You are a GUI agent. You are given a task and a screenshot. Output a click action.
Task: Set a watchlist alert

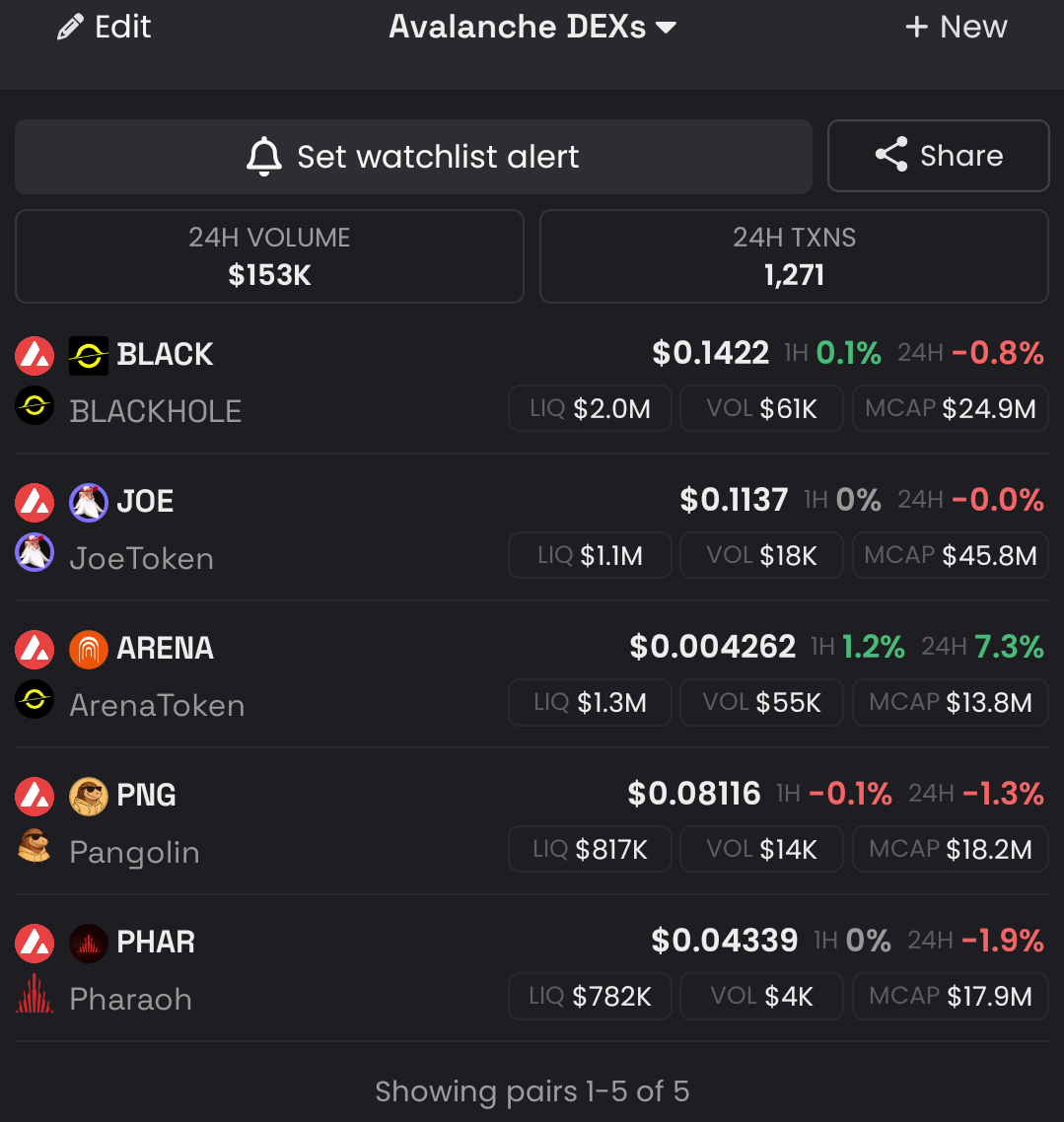point(413,157)
